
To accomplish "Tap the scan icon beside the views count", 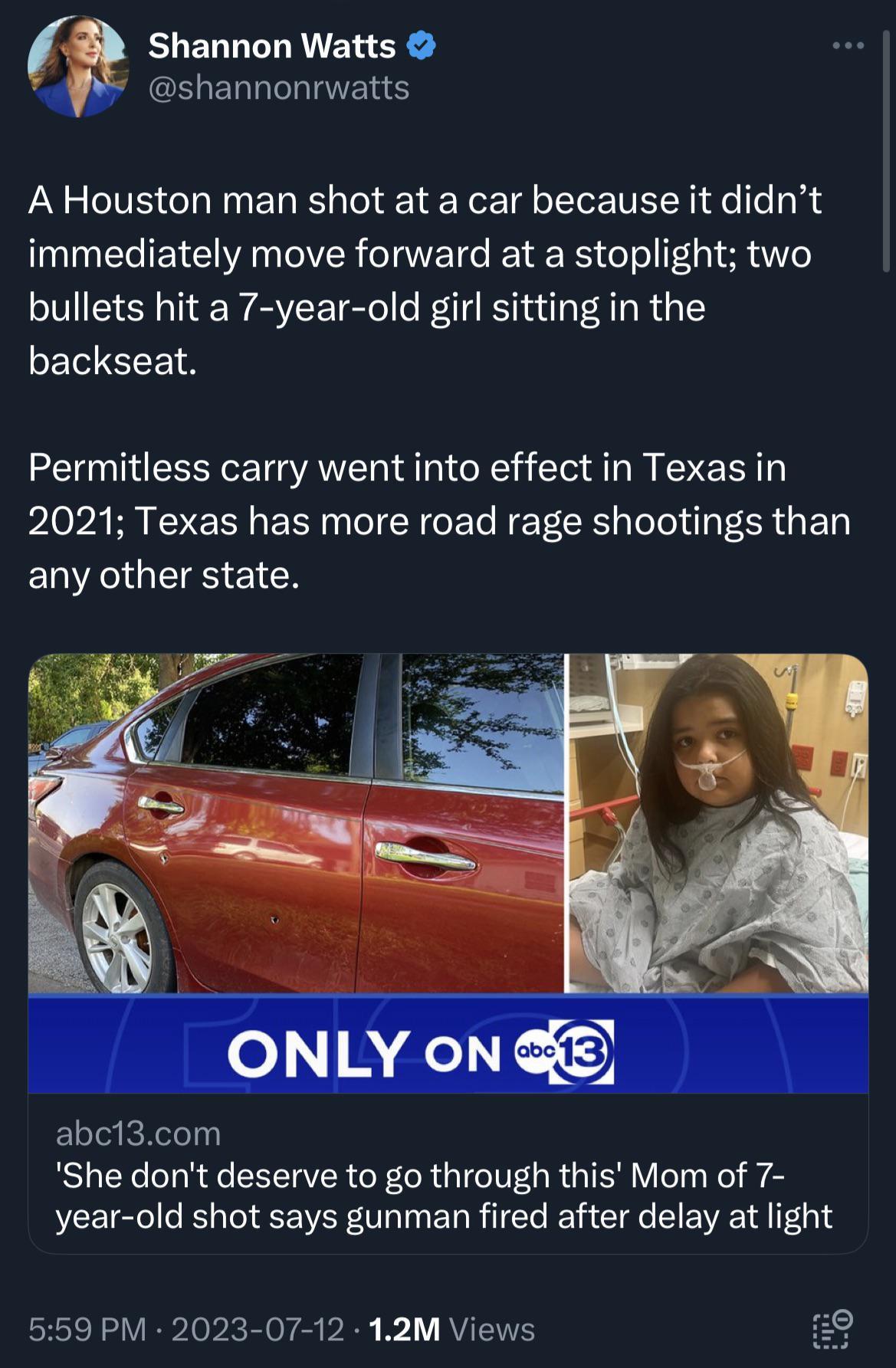I will coord(832,1330).
